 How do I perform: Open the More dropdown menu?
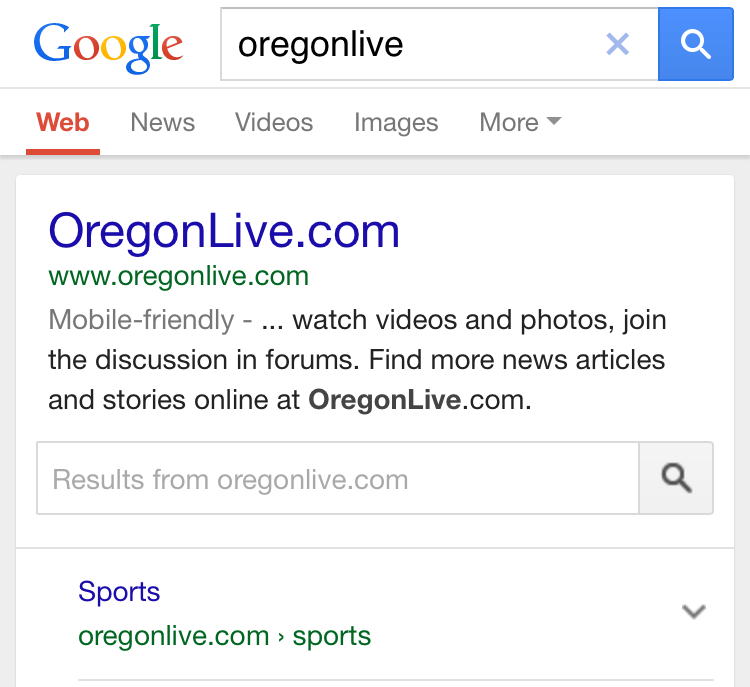[x=520, y=123]
